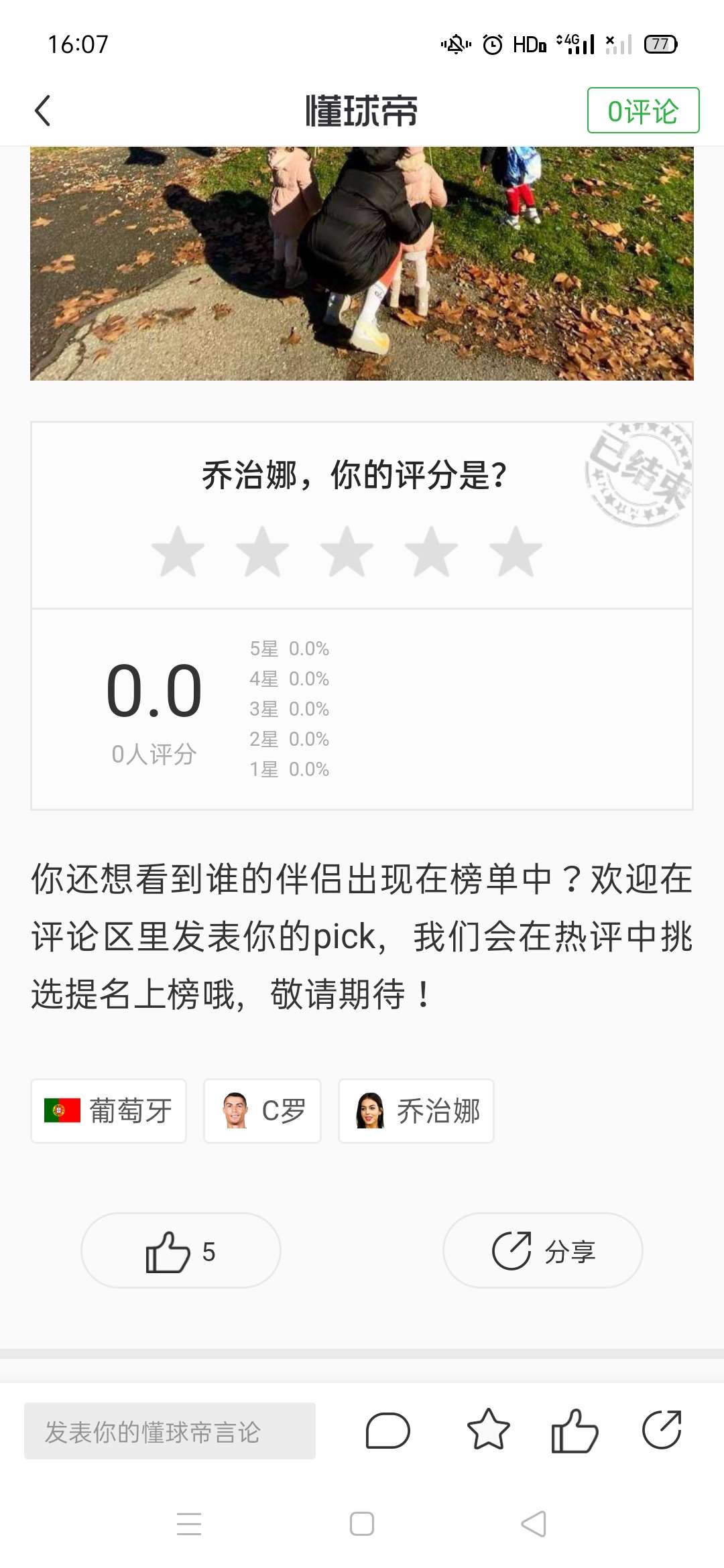This screenshot has width=724, height=1568.
Task: Open the 0评论 comments button
Action: pos(643,111)
